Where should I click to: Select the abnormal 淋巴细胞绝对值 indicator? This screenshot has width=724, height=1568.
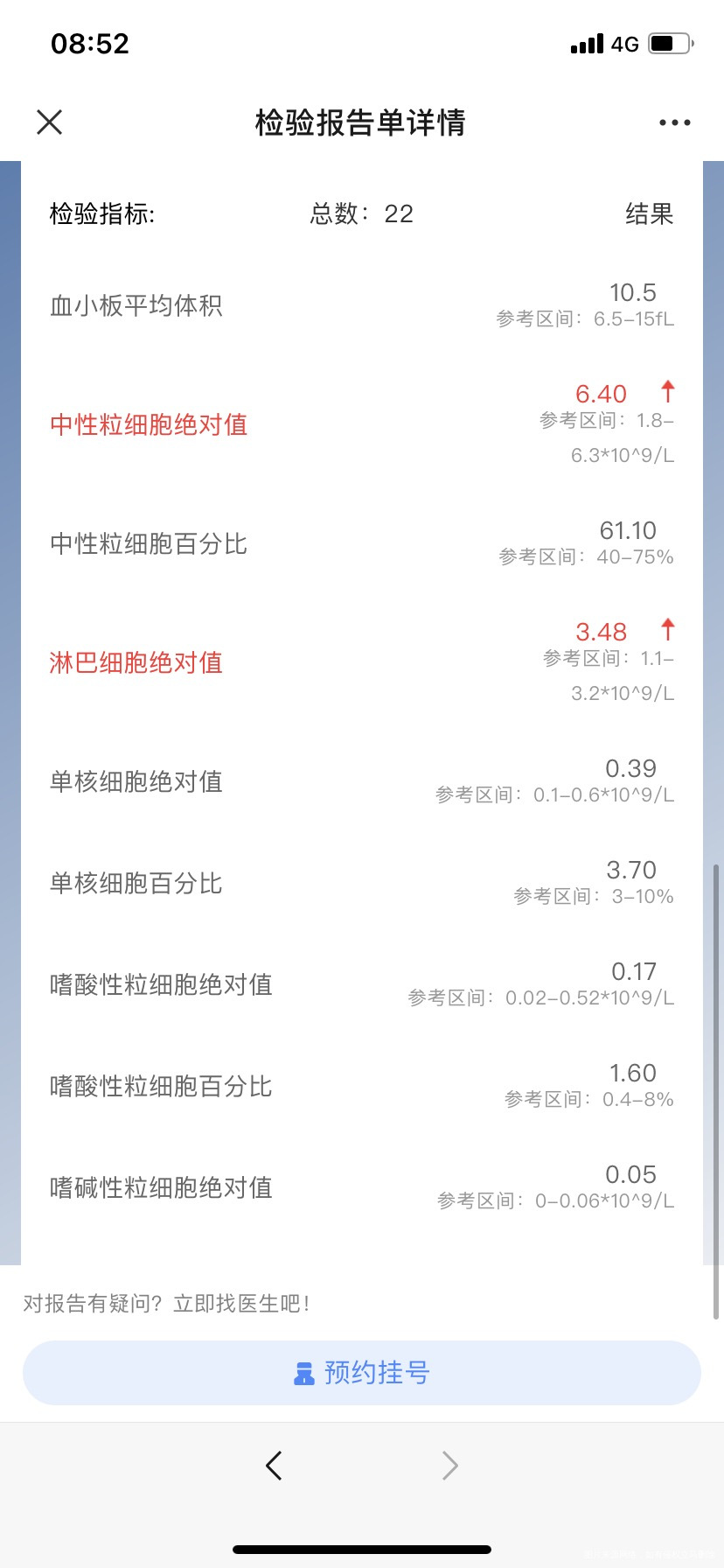(135, 662)
